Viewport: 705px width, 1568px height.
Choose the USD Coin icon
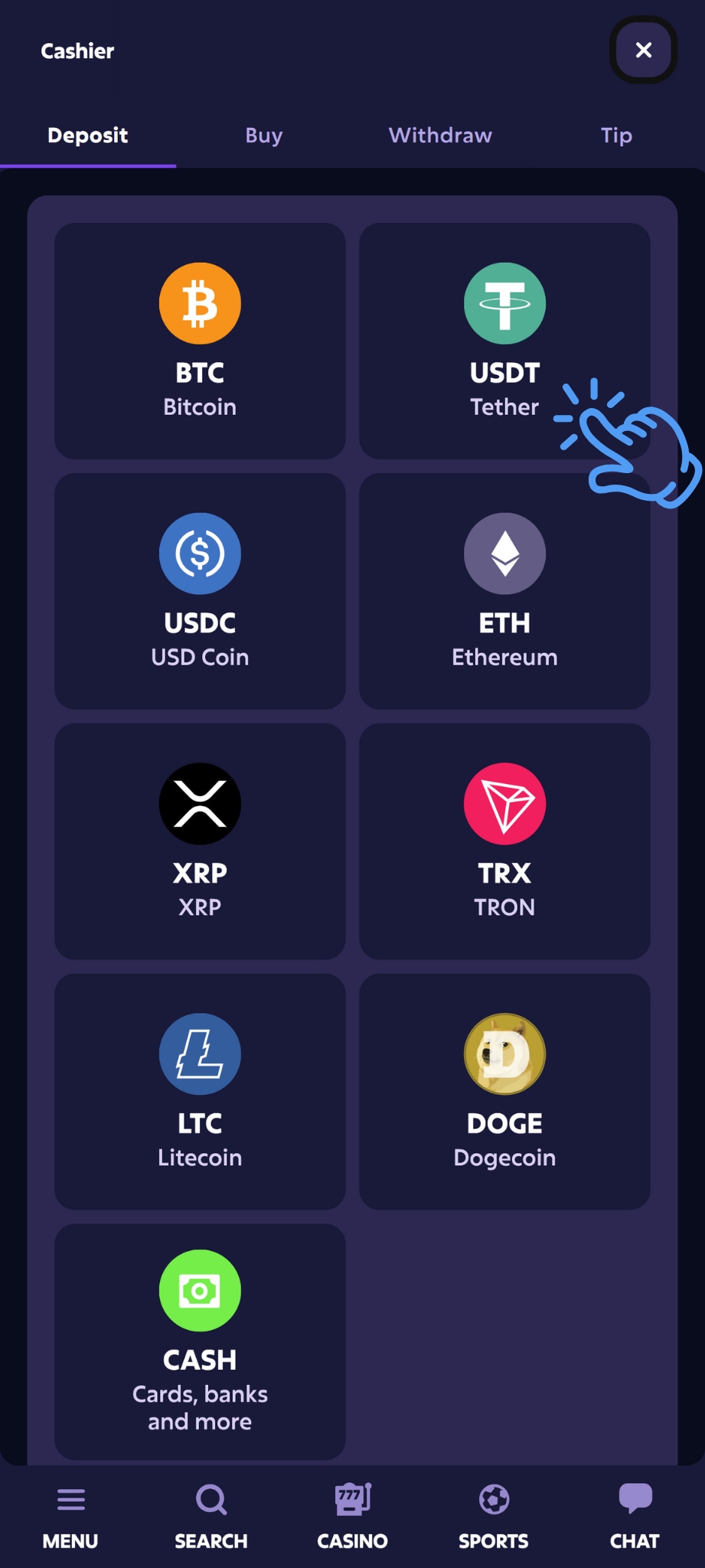[200, 553]
